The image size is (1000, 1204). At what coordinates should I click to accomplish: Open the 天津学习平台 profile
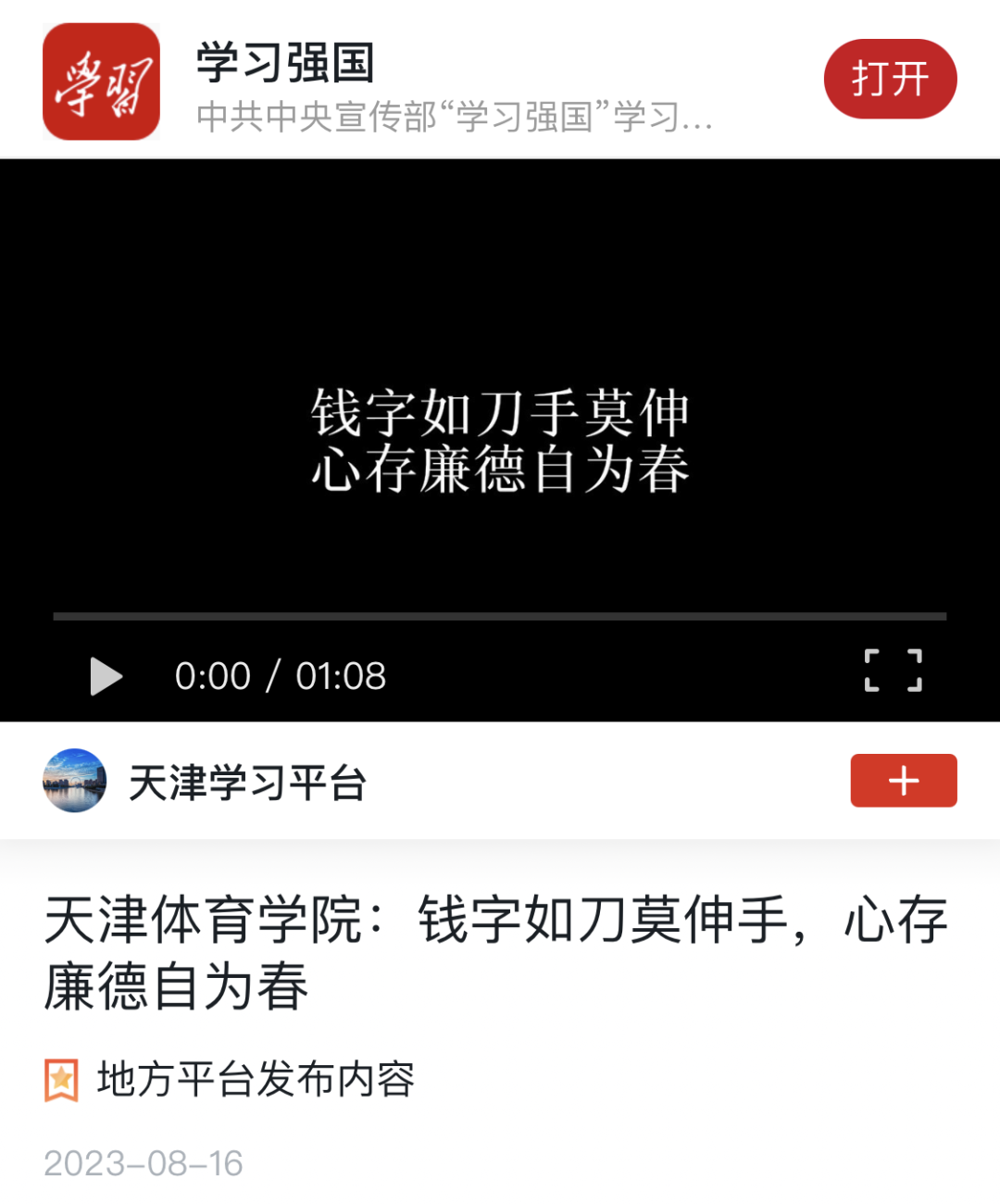247,783
